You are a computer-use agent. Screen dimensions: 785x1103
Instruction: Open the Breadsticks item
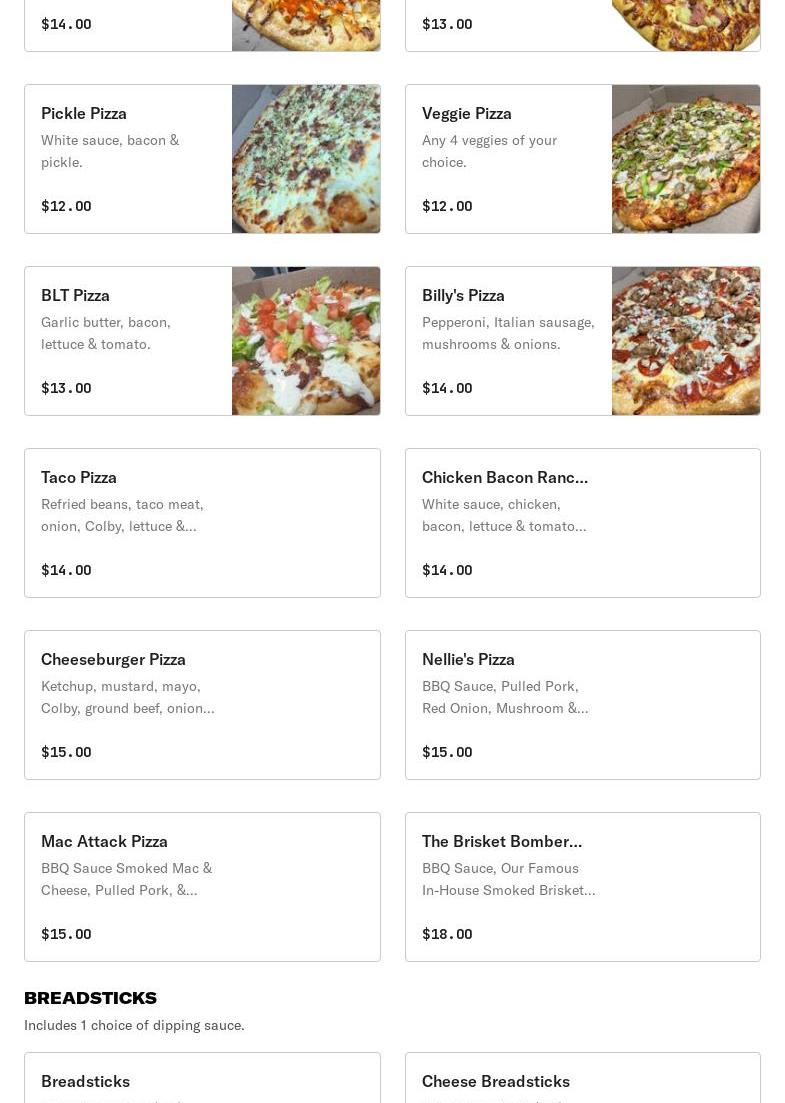tap(202, 1080)
